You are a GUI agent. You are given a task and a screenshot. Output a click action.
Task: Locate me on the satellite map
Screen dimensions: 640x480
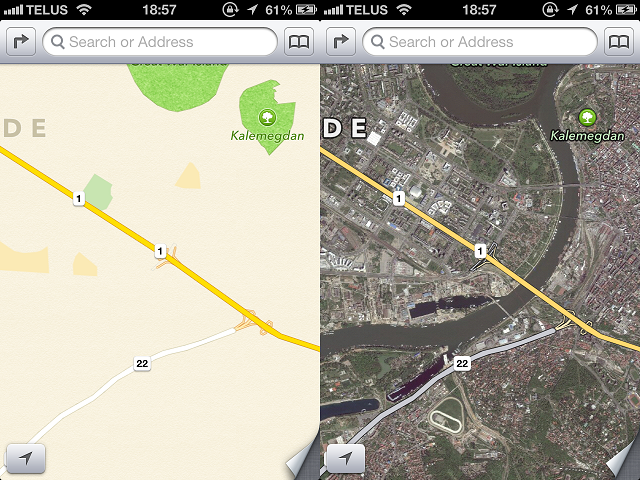point(346,458)
